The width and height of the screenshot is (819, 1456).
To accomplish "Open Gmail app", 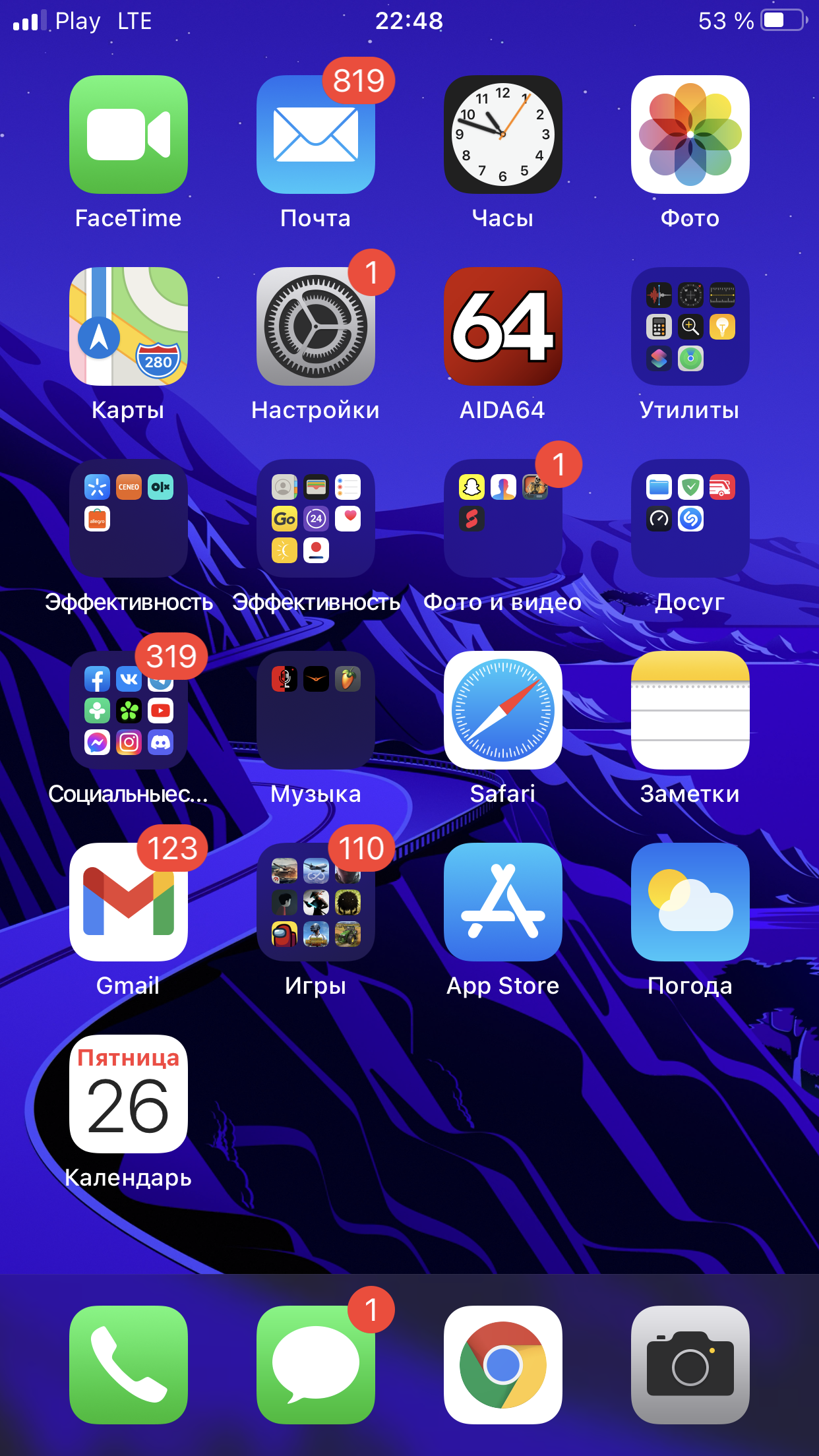I will tap(129, 902).
